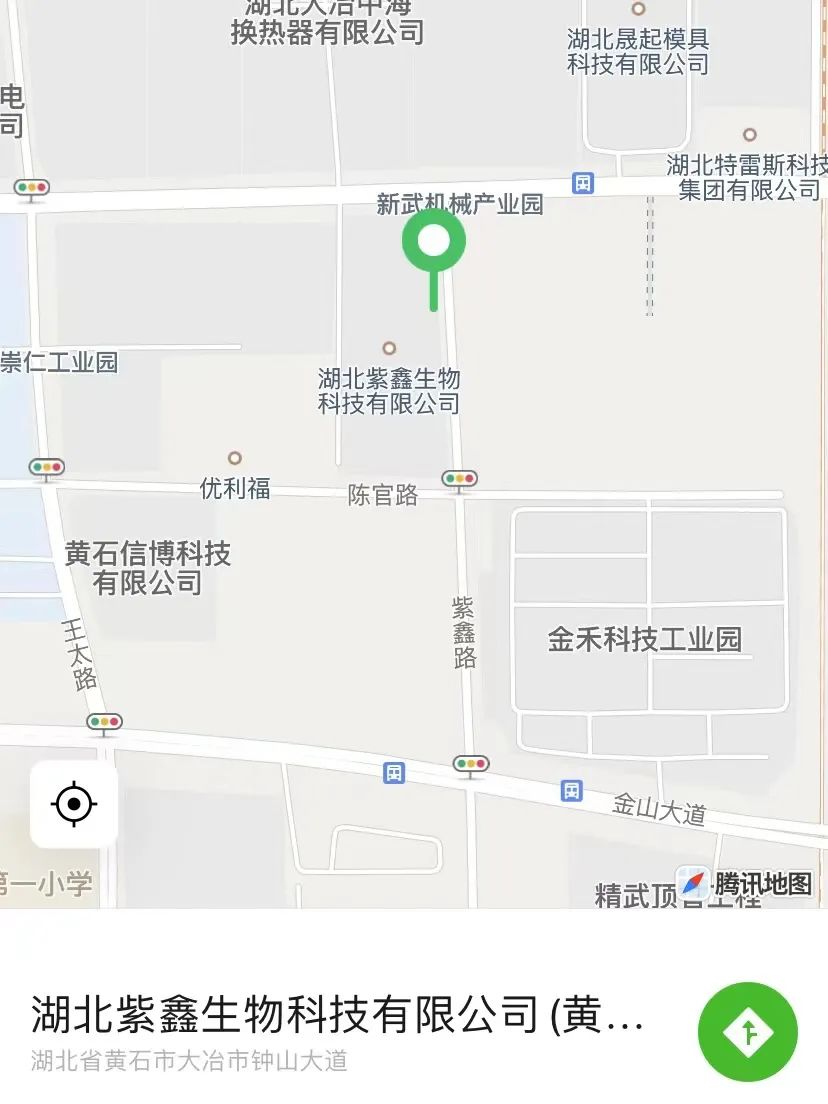Tap the green location pin on the map

coord(434,242)
